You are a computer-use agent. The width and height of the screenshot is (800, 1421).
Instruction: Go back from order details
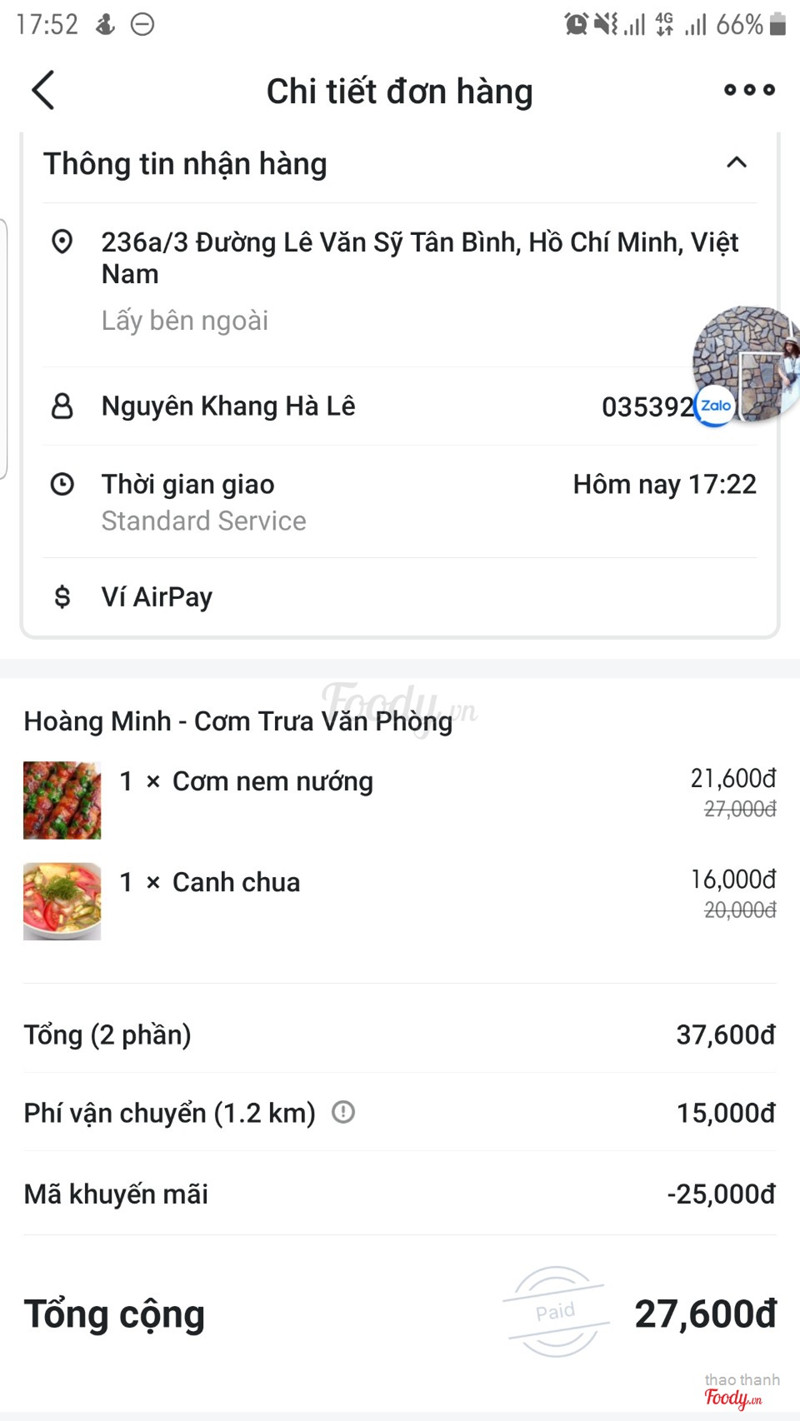point(43,91)
